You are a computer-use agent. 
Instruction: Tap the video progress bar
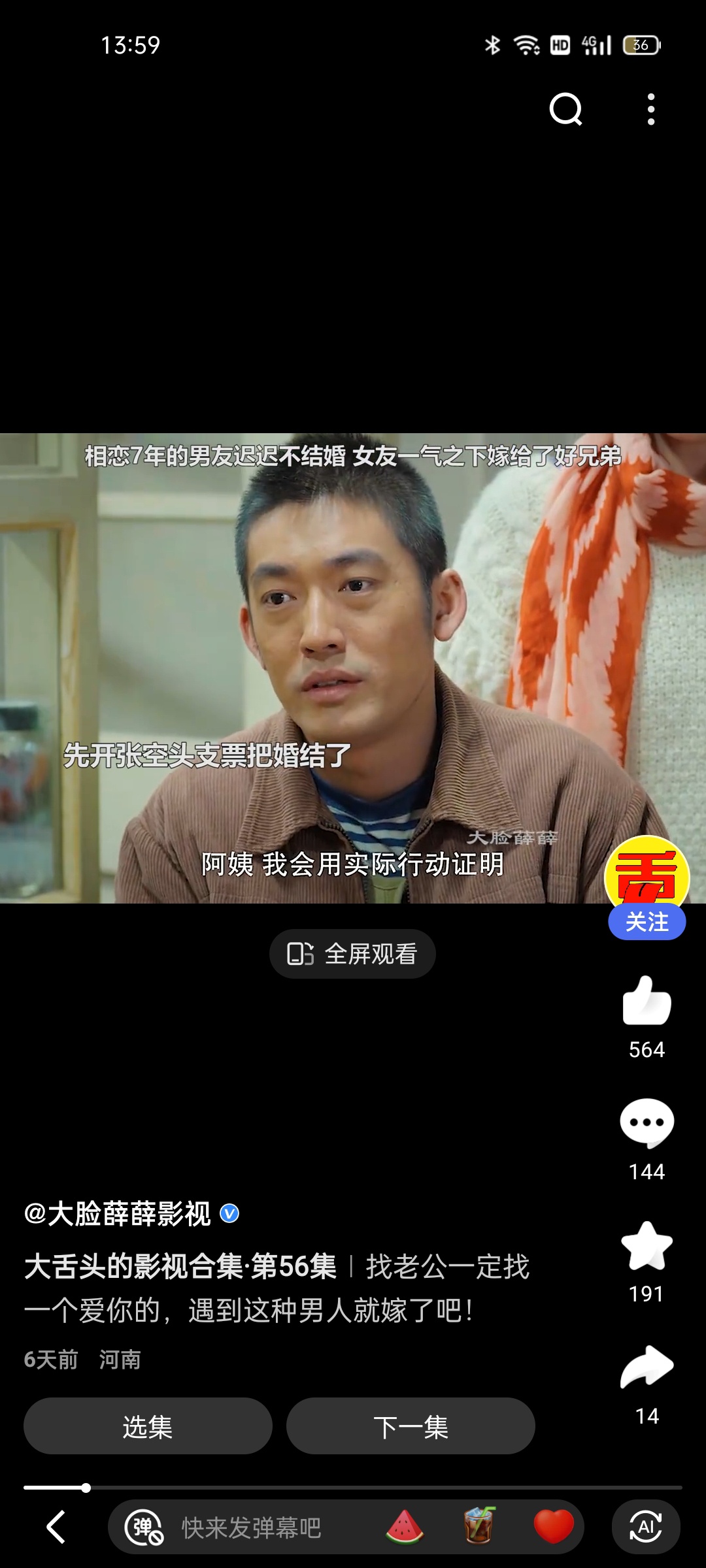(x=353, y=1488)
